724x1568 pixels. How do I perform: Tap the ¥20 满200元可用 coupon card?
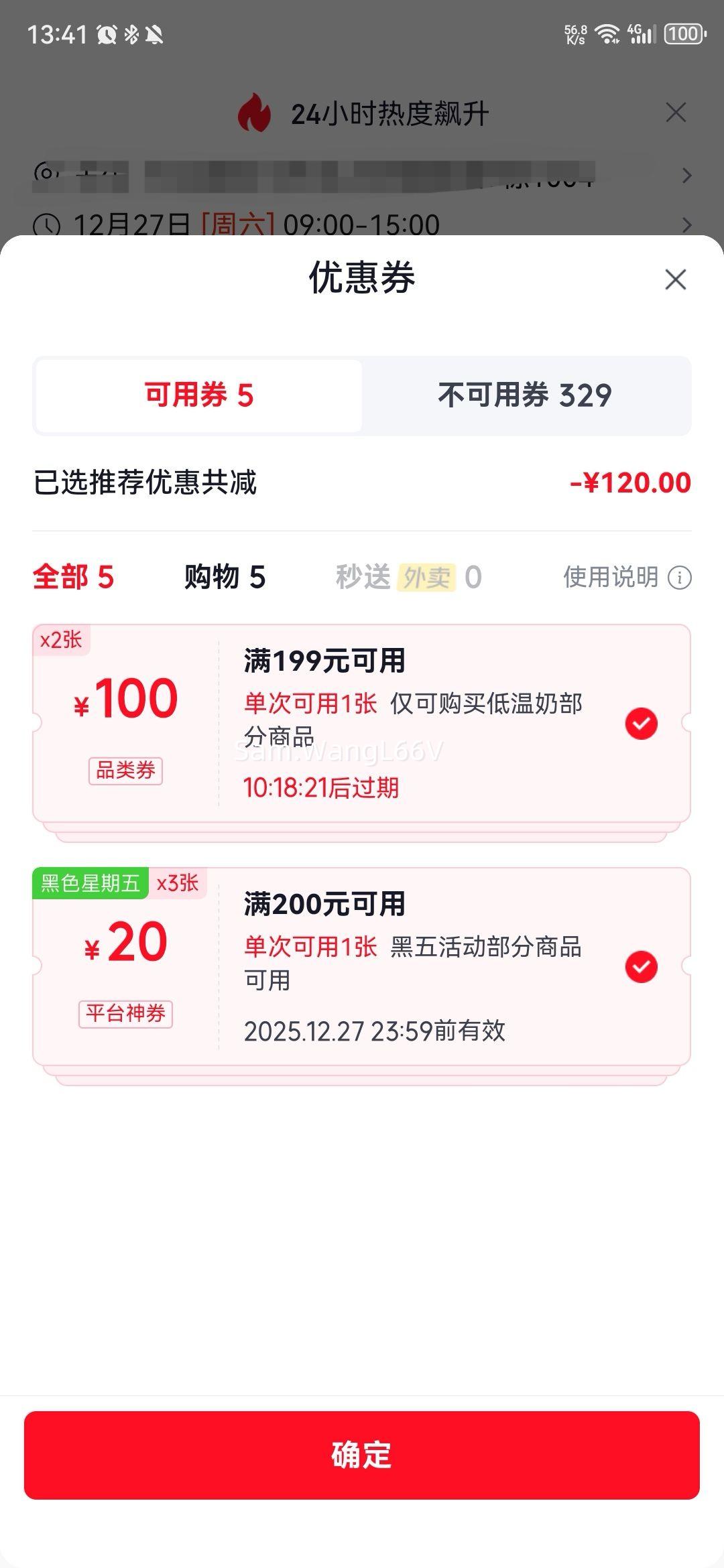[x=362, y=966]
